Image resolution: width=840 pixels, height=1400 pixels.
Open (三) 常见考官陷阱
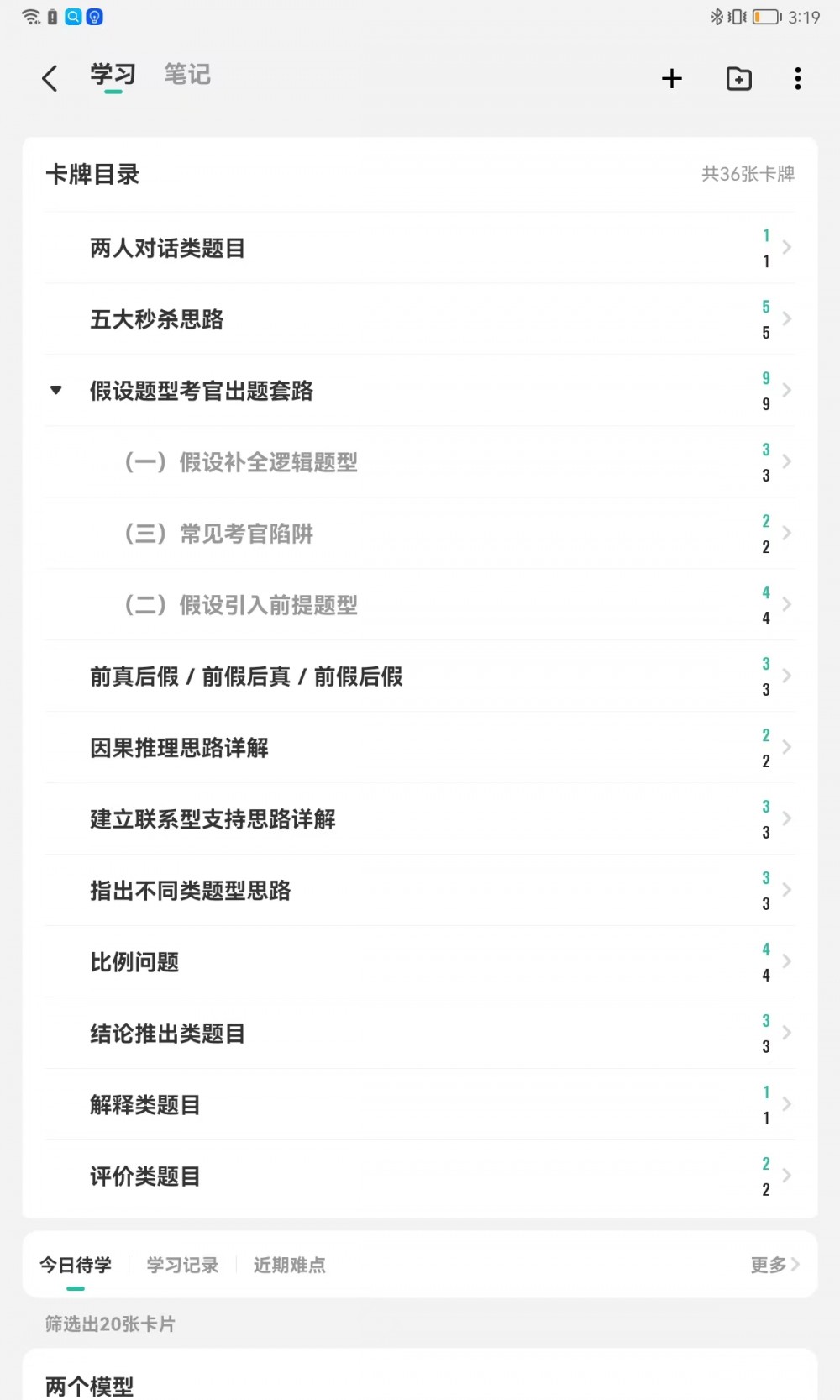point(420,534)
